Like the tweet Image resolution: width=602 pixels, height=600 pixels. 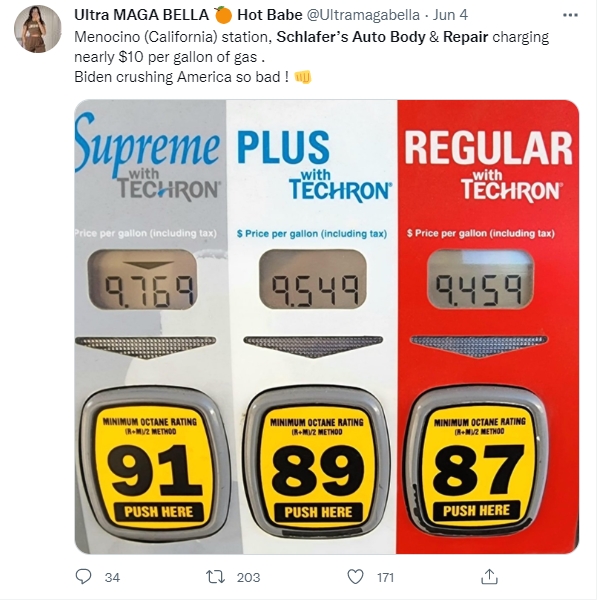355,577
